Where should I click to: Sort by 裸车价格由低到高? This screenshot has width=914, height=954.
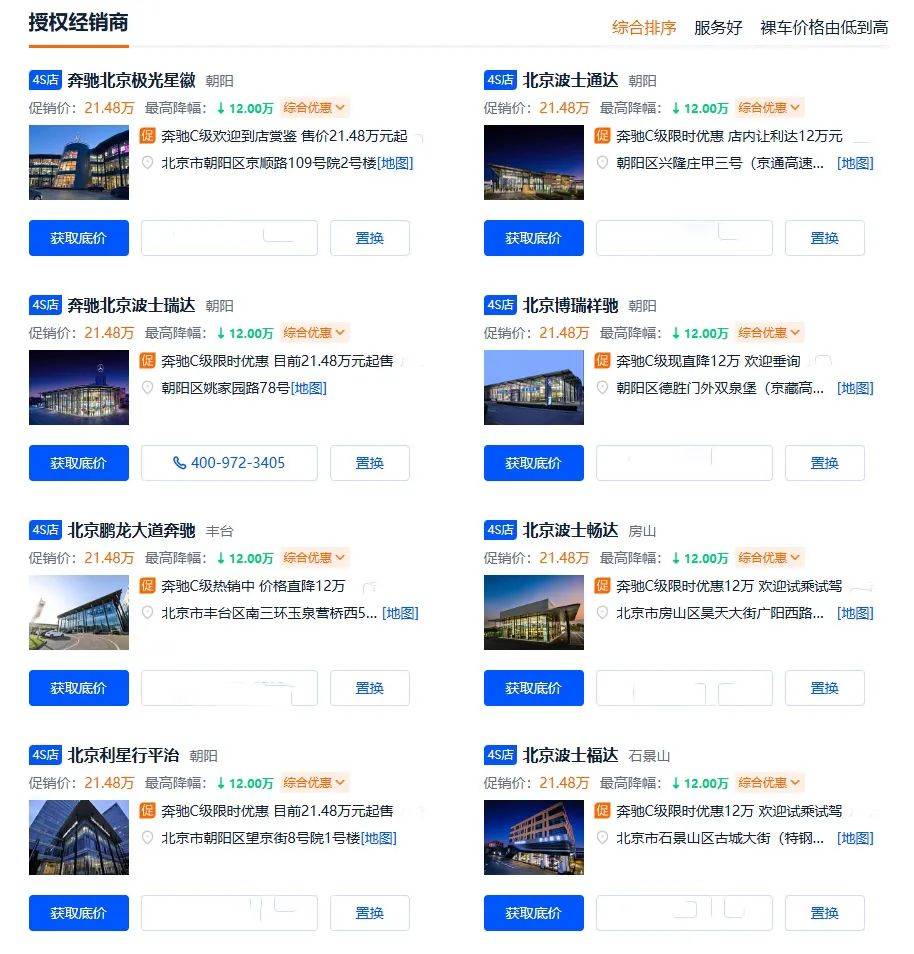(x=823, y=28)
